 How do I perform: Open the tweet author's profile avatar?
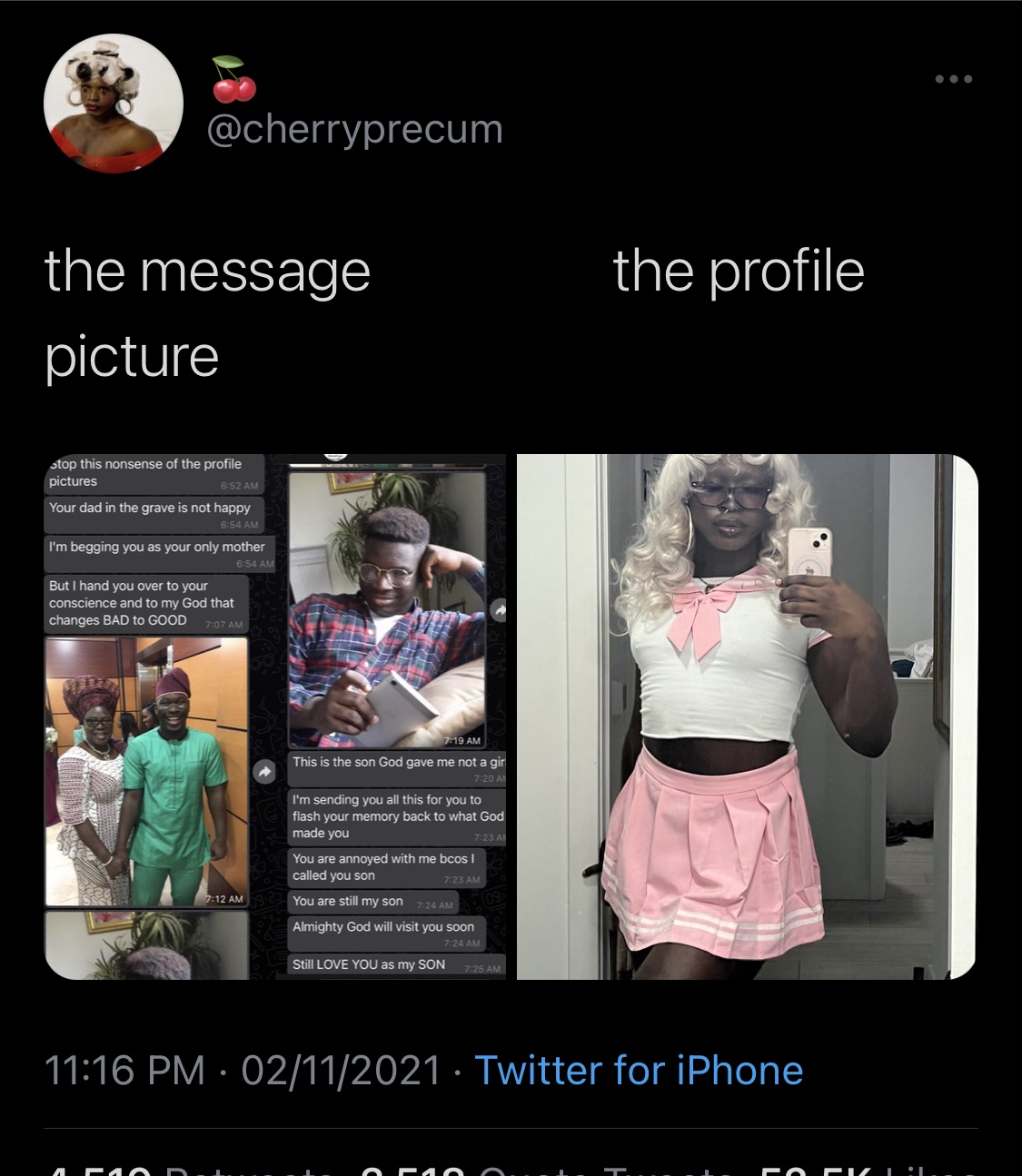click(x=114, y=104)
